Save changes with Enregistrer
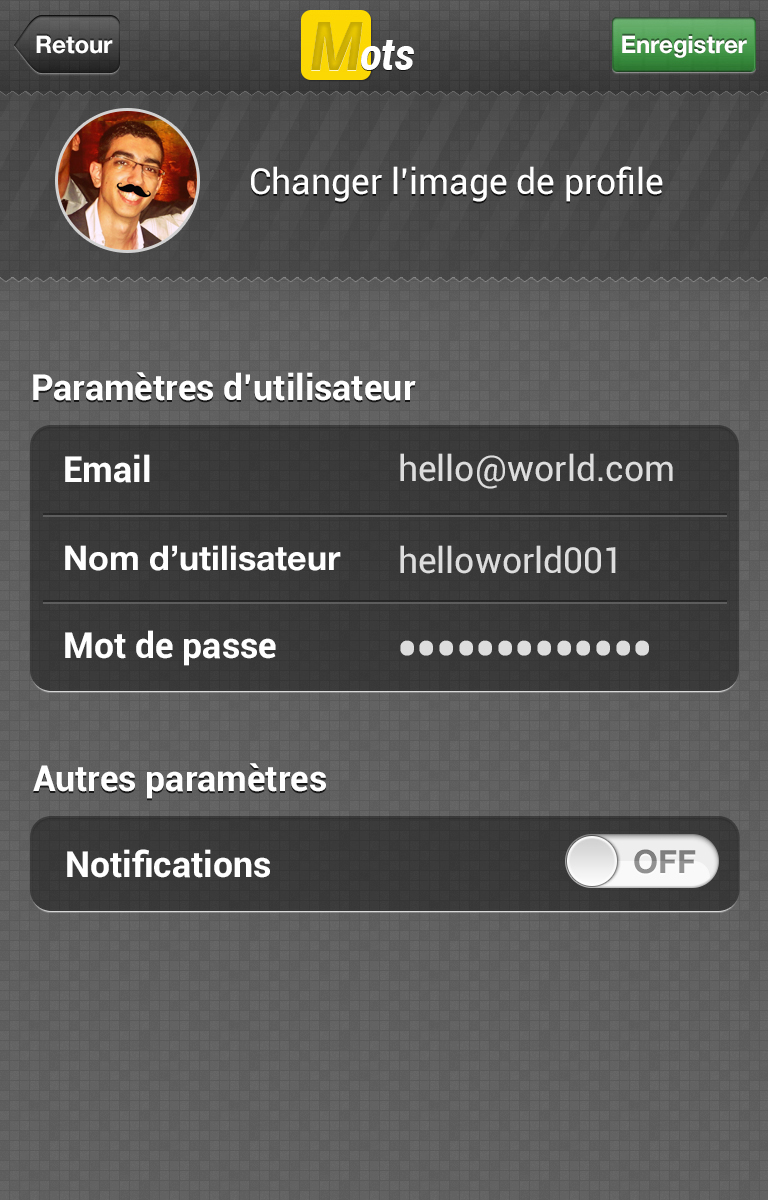The image size is (768, 1200). tap(683, 45)
